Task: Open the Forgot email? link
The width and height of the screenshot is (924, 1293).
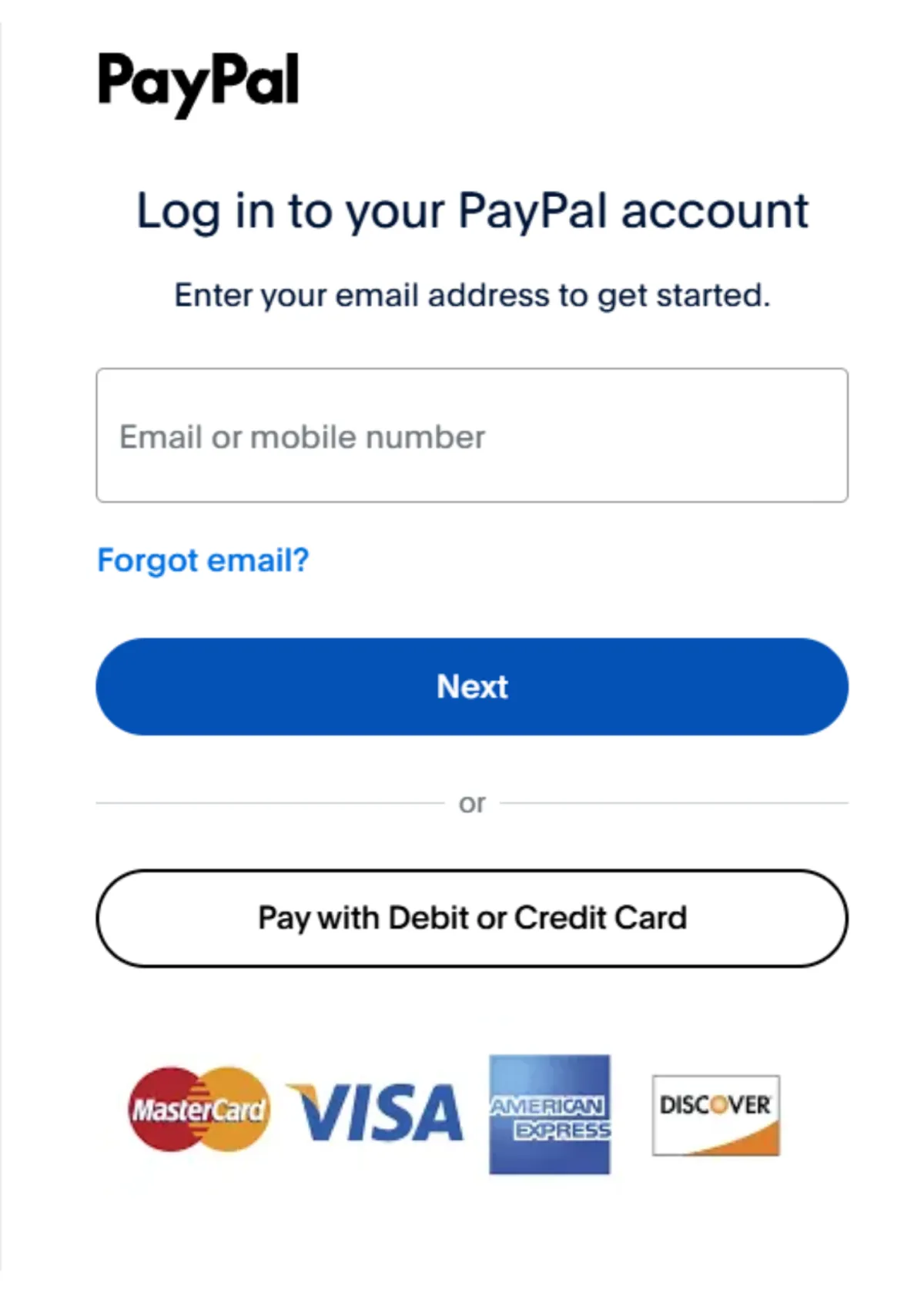Action: pos(203,560)
